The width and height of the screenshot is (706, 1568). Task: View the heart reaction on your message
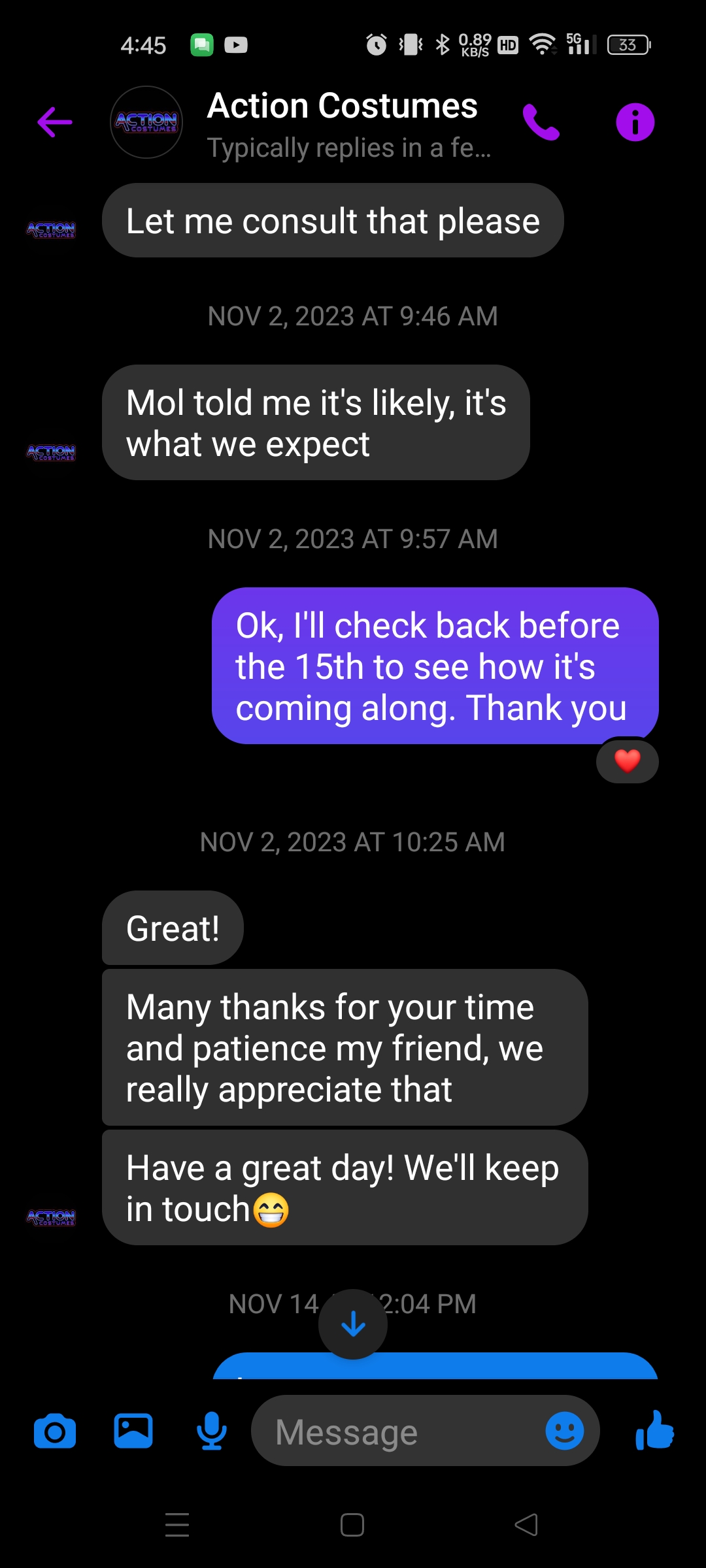(628, 761)
